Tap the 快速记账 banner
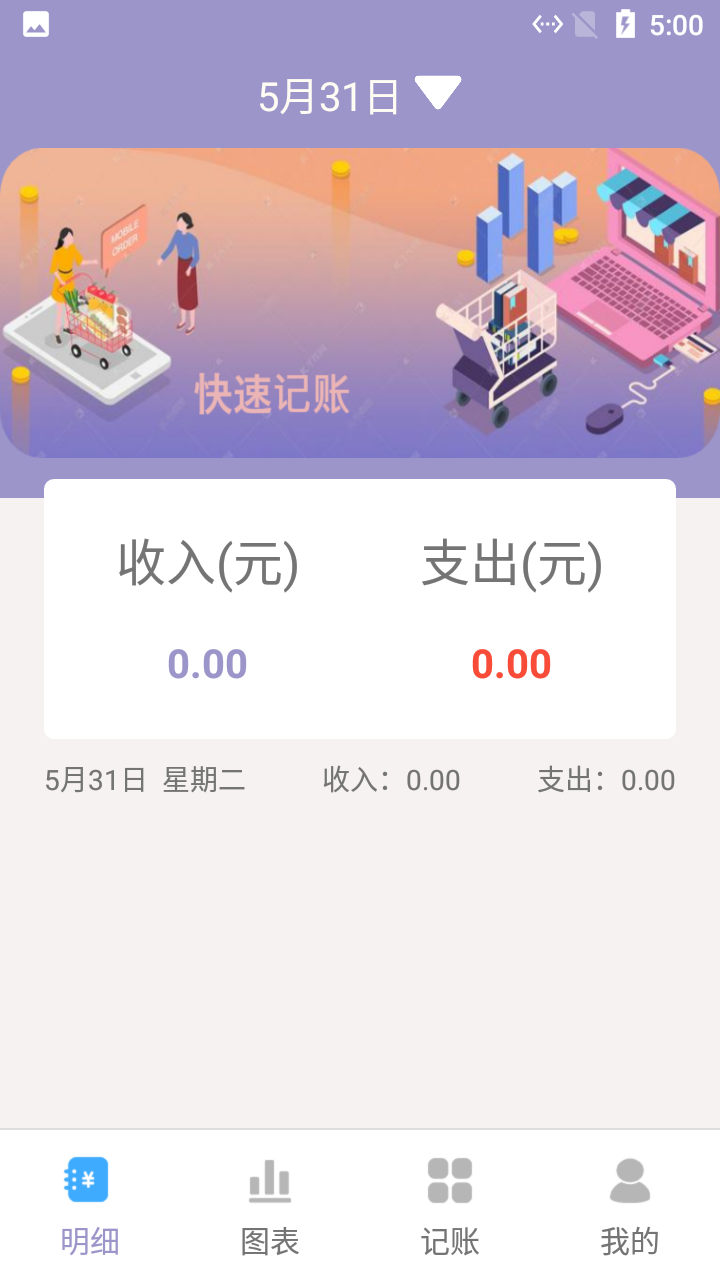The height and width of the screenshot is (1280, 720). 360,303
